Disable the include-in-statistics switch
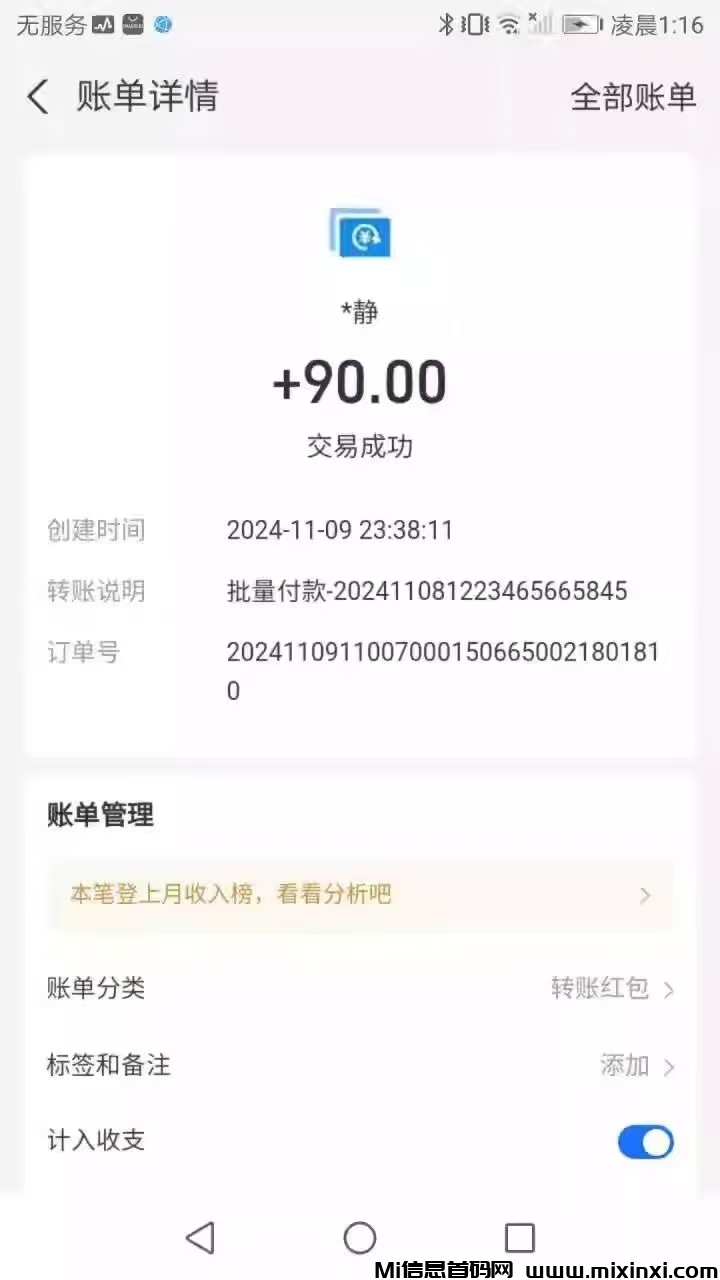 click(645, 1141)
